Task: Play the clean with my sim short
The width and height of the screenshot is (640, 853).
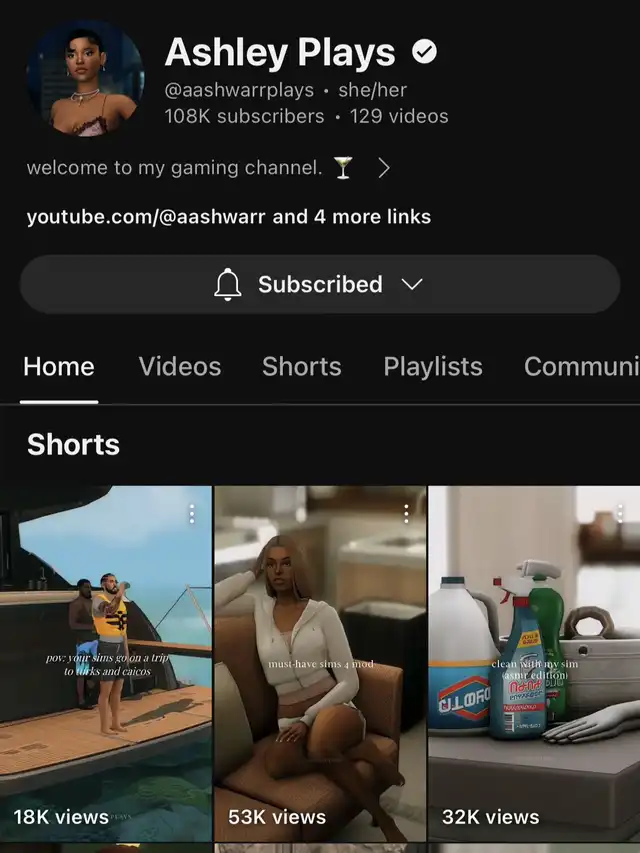Action: tap(534, 665)
